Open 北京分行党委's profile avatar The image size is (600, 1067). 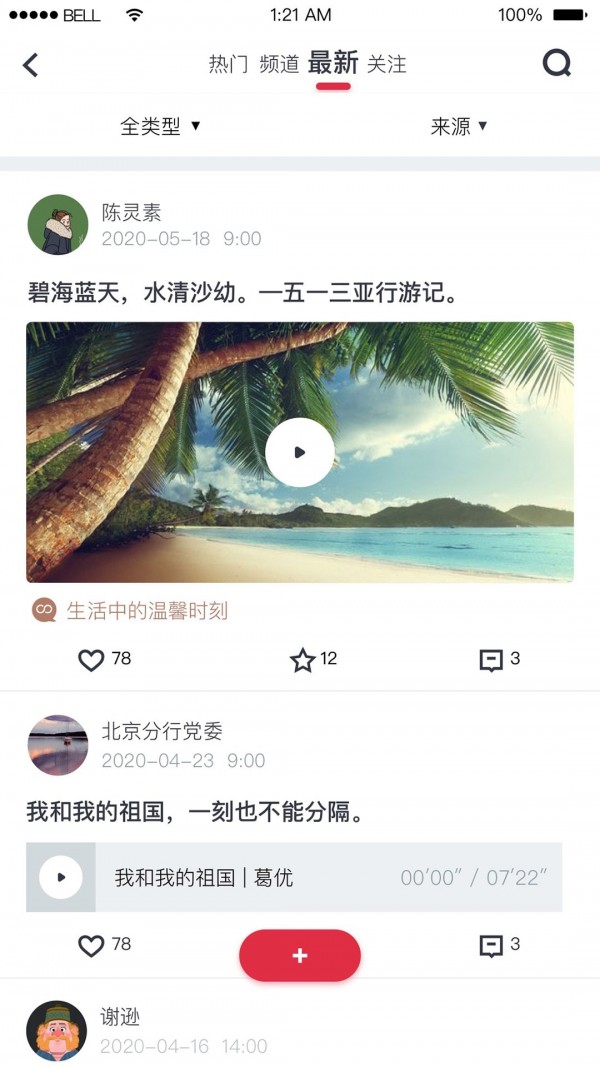(58, 745)
